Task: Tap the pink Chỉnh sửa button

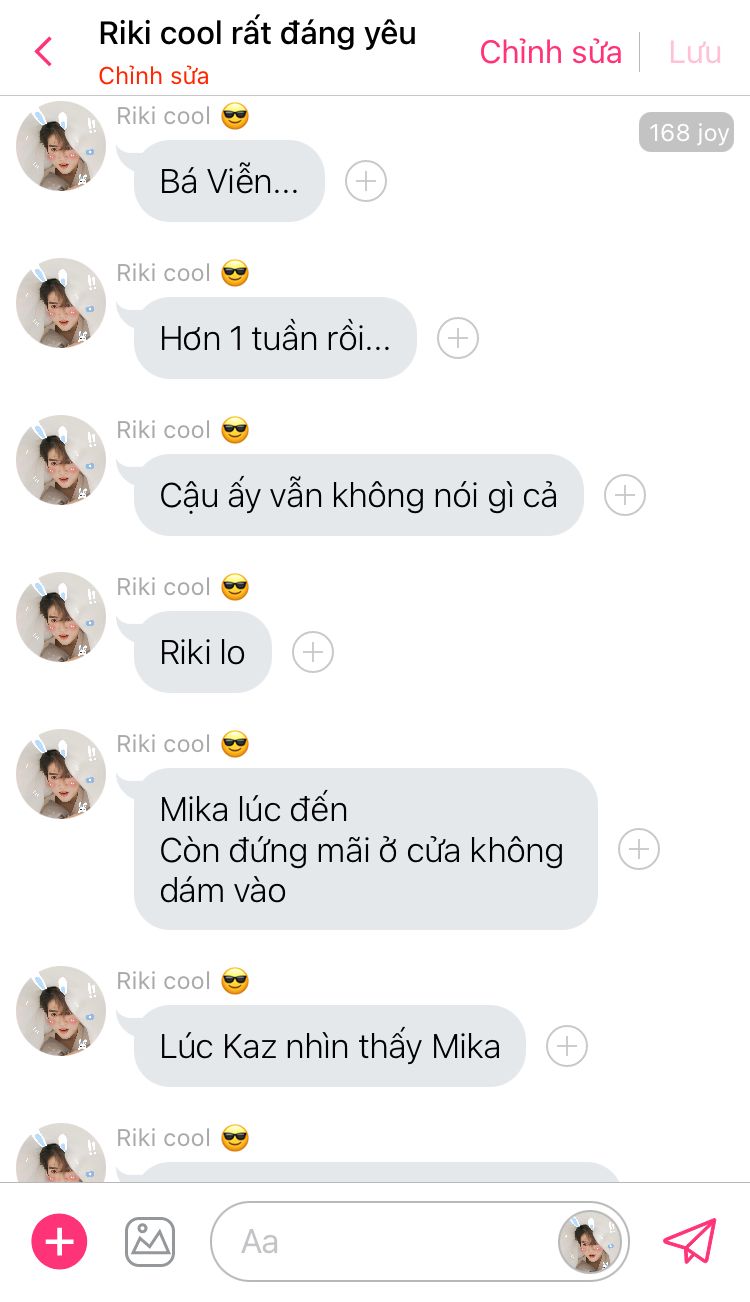Action: [550, 52]
